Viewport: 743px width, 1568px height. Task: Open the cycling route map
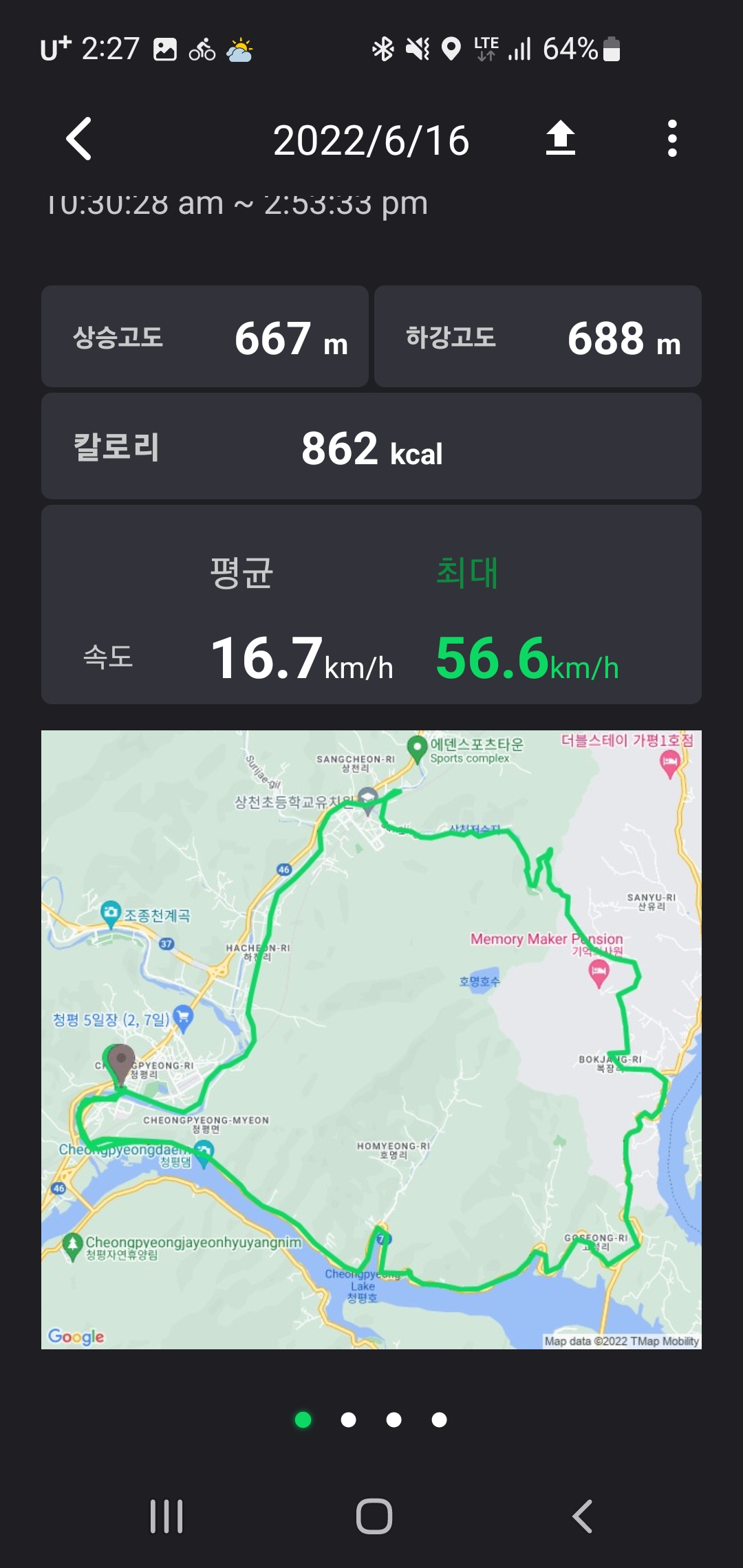point(371,1039)
